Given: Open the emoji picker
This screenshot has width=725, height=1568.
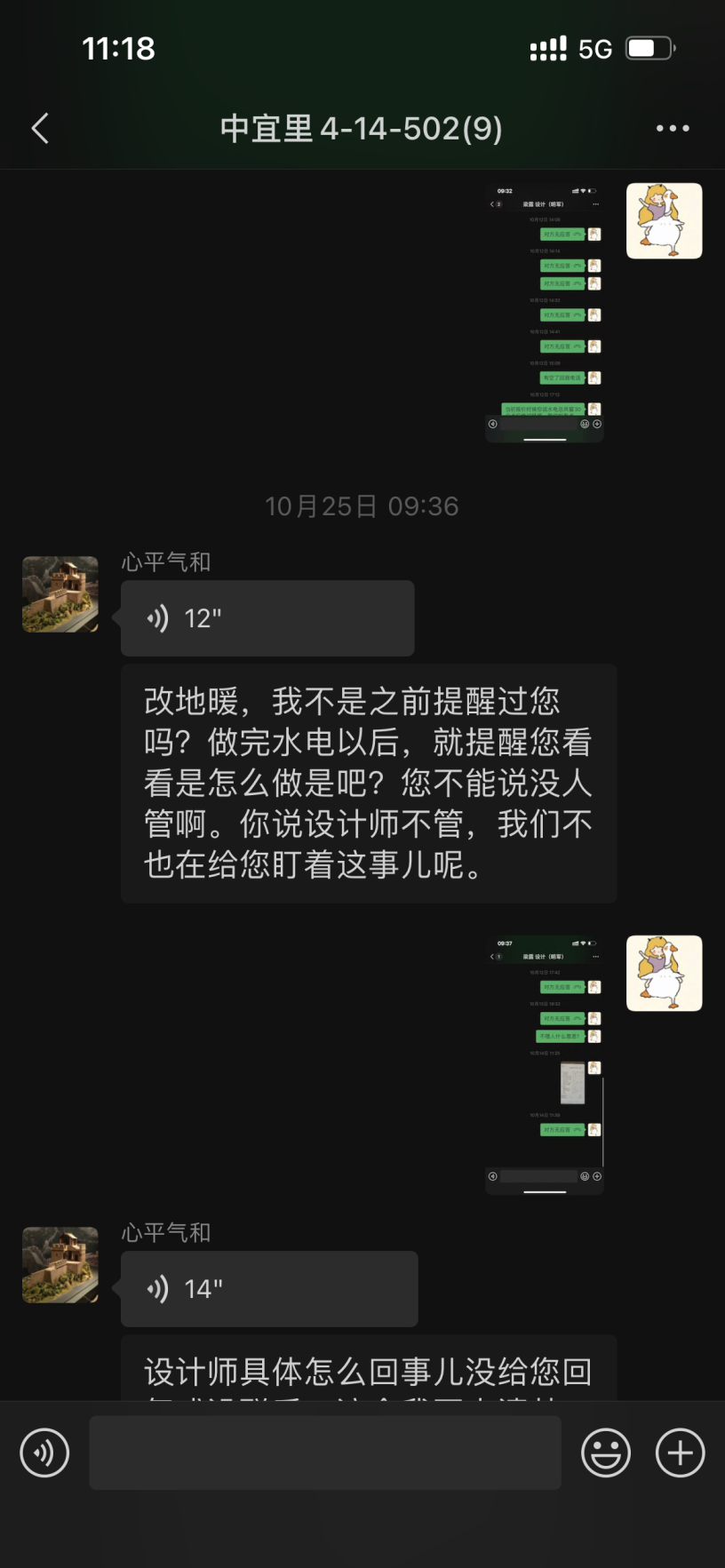Looking at the screenshot, I should tap(606, 1453).
